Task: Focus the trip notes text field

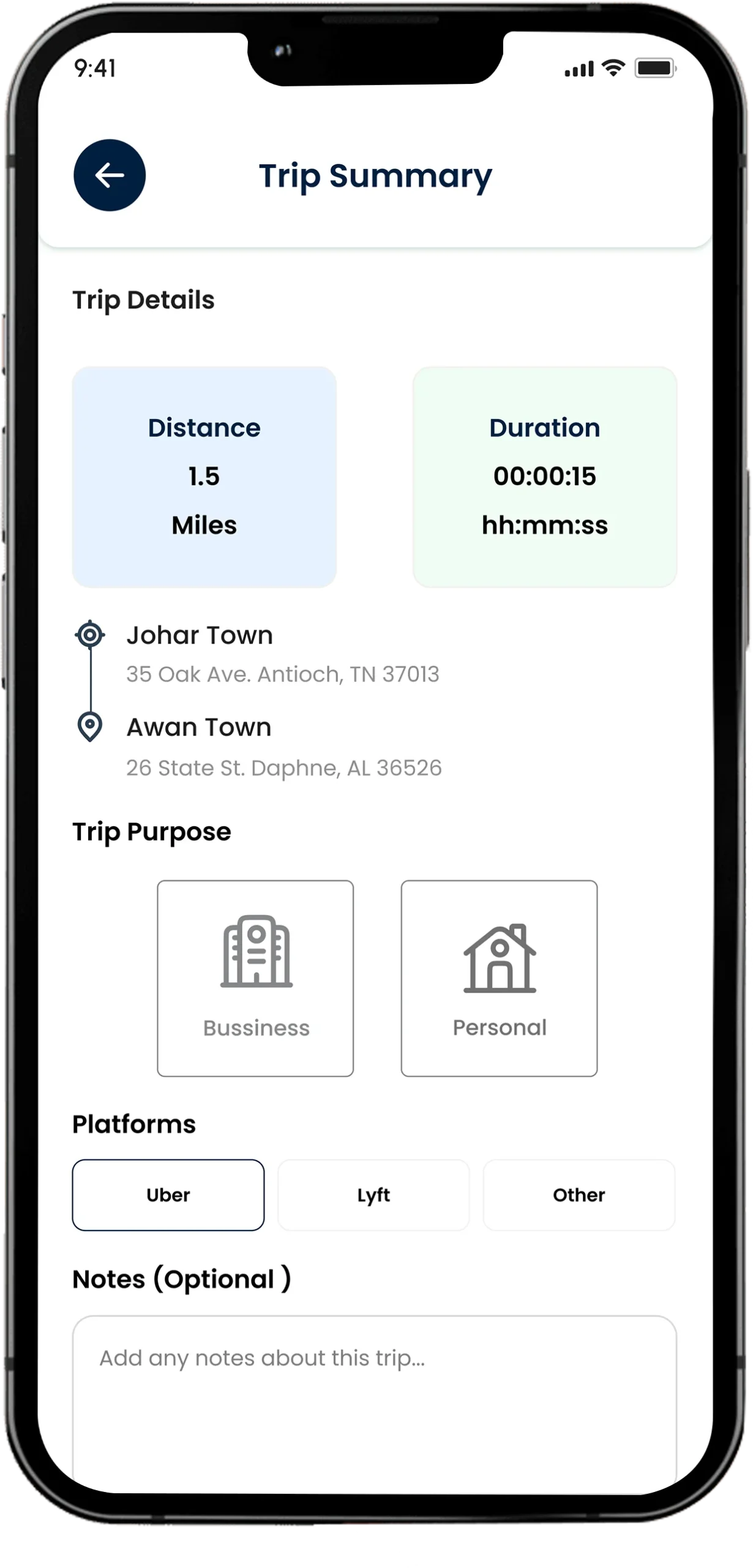Action: pos(375,1403)
